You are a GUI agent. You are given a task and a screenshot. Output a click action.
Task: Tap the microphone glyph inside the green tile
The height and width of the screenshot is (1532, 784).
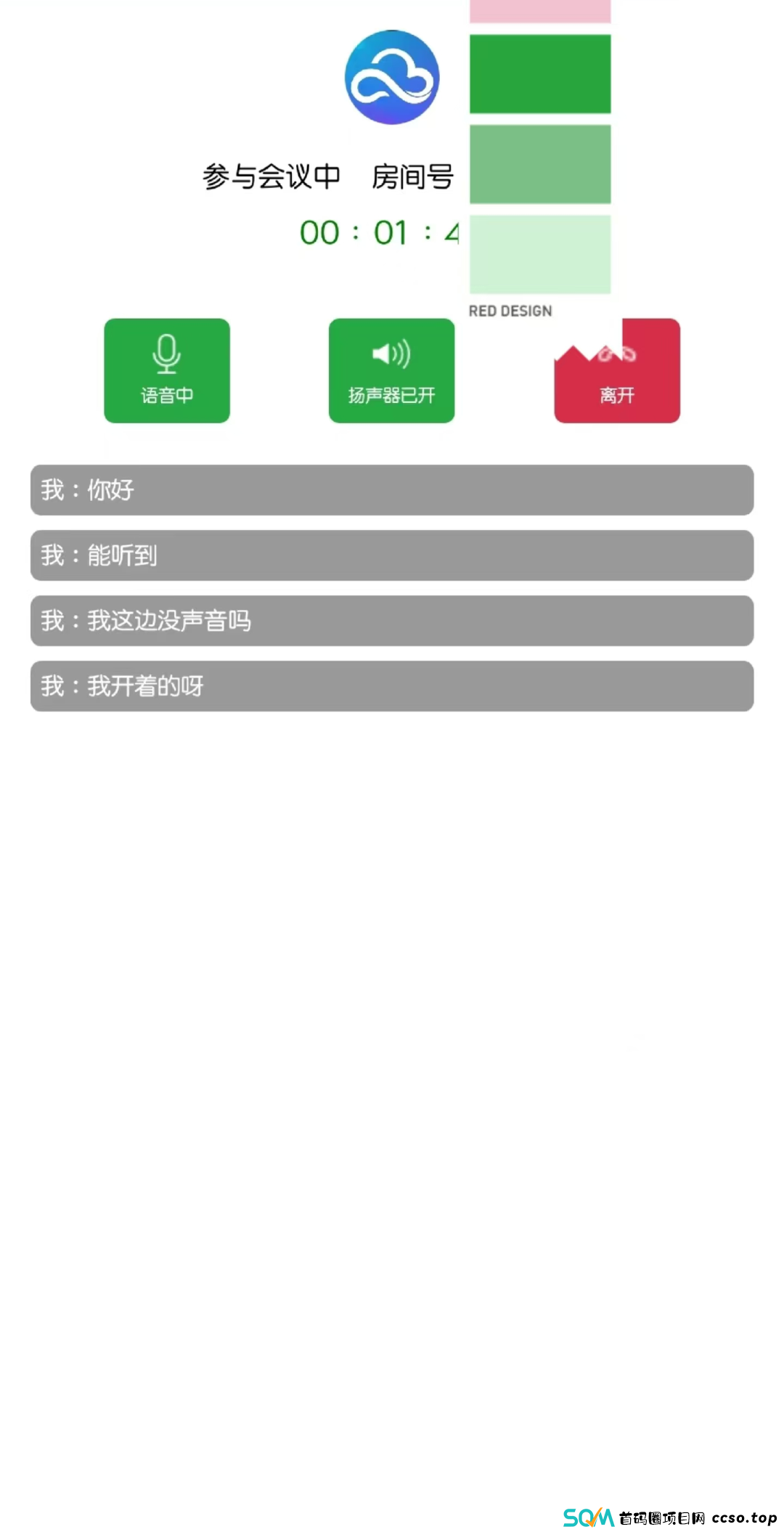166,354
